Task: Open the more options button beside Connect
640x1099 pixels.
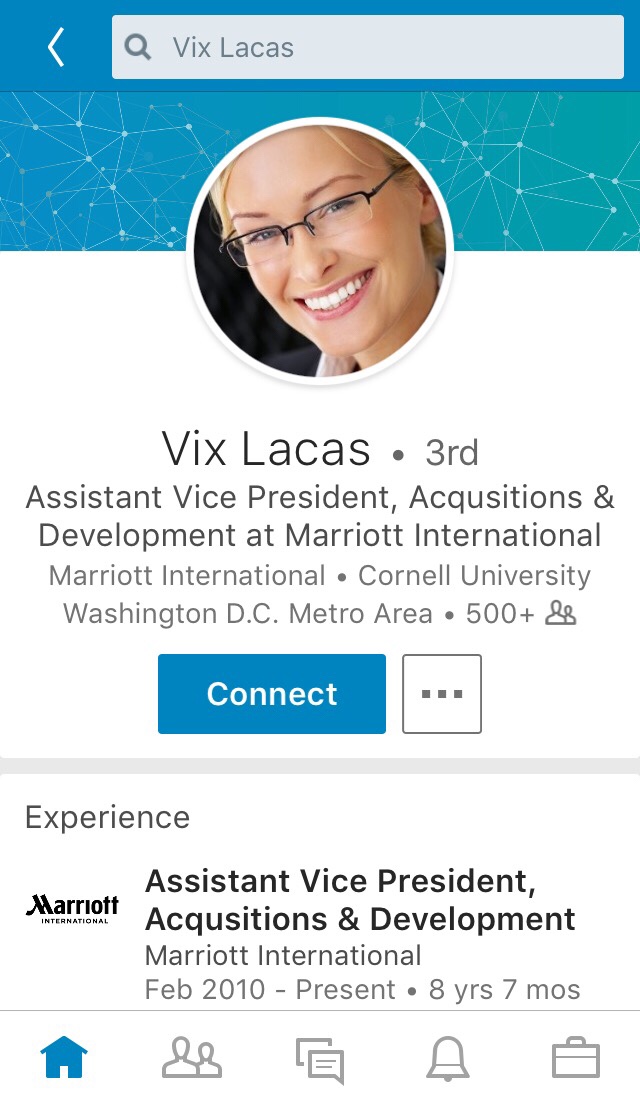Action: click(x=441, y=694)
